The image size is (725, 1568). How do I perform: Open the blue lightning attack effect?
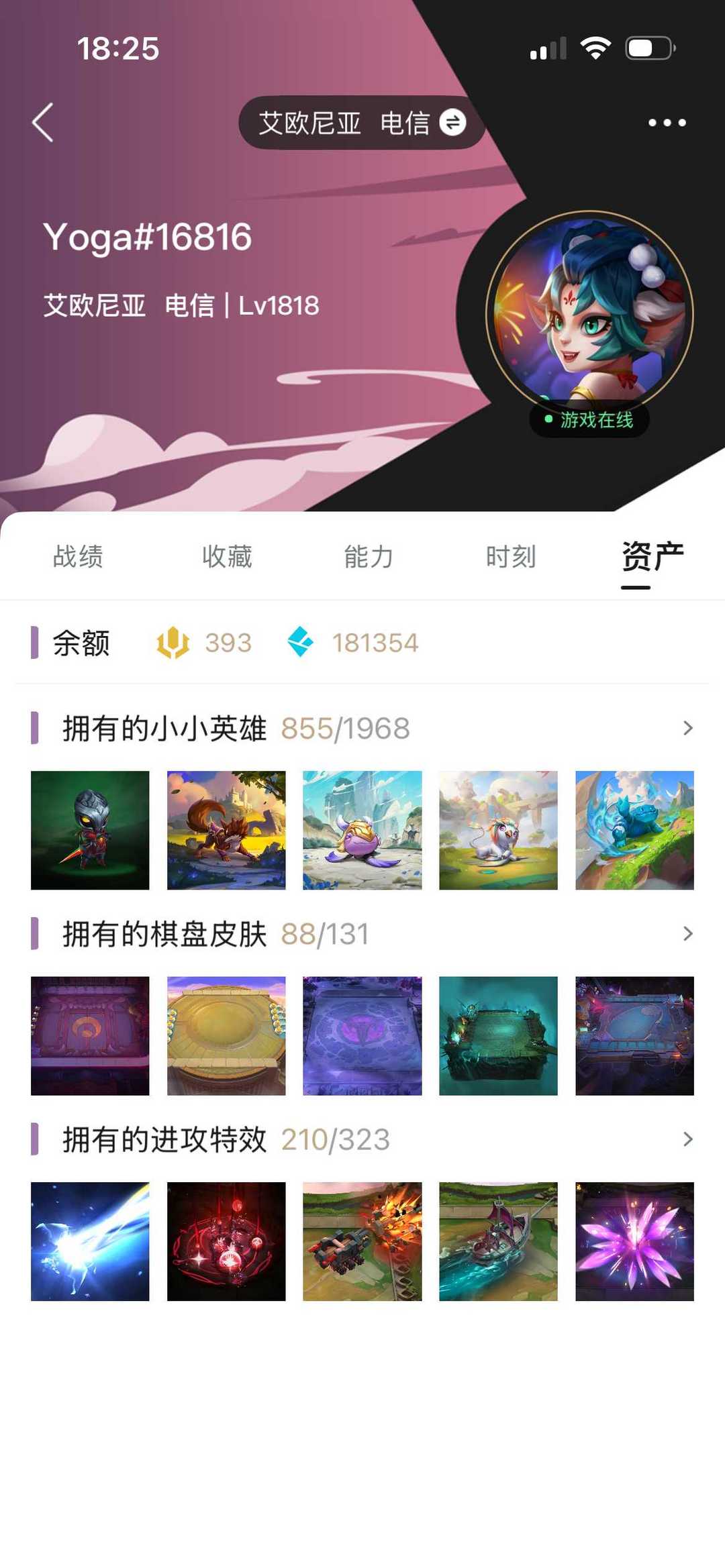[x=90, y=1241]
